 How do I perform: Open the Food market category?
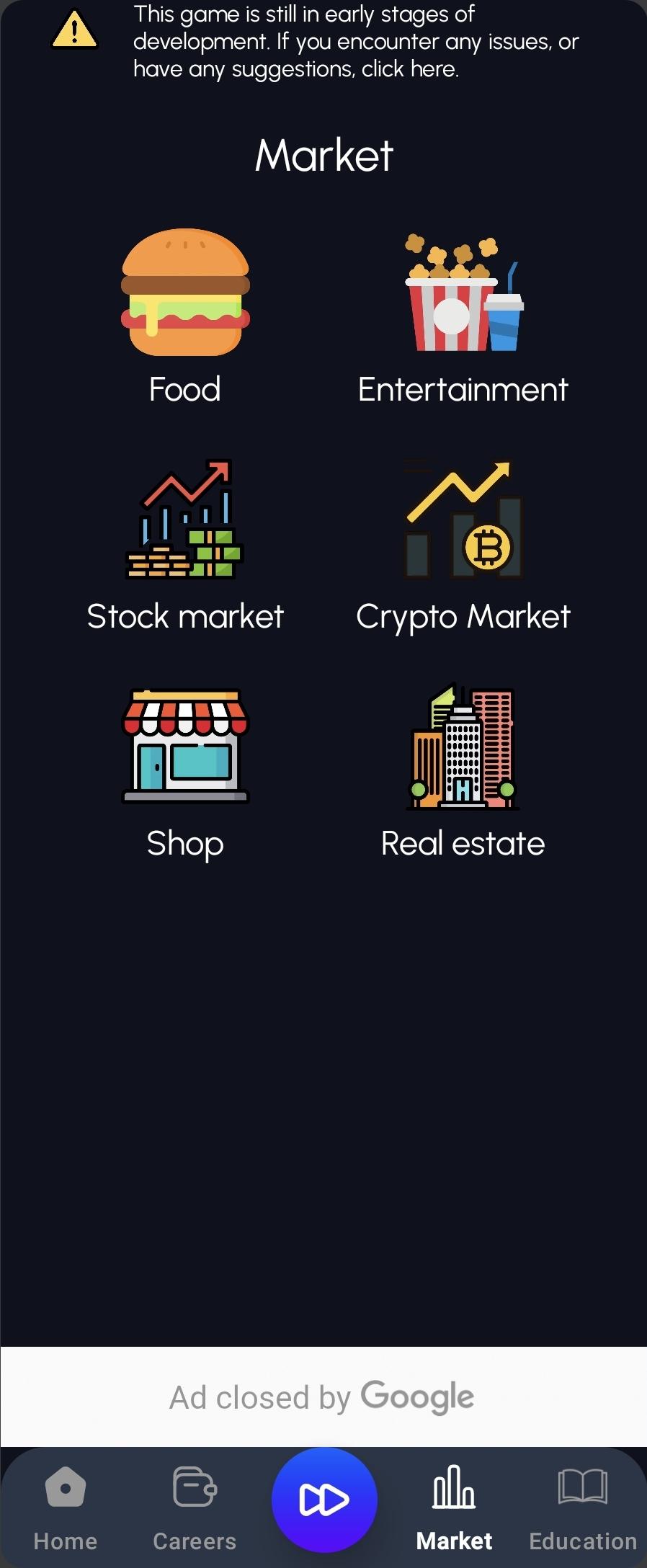pos(185,317)
